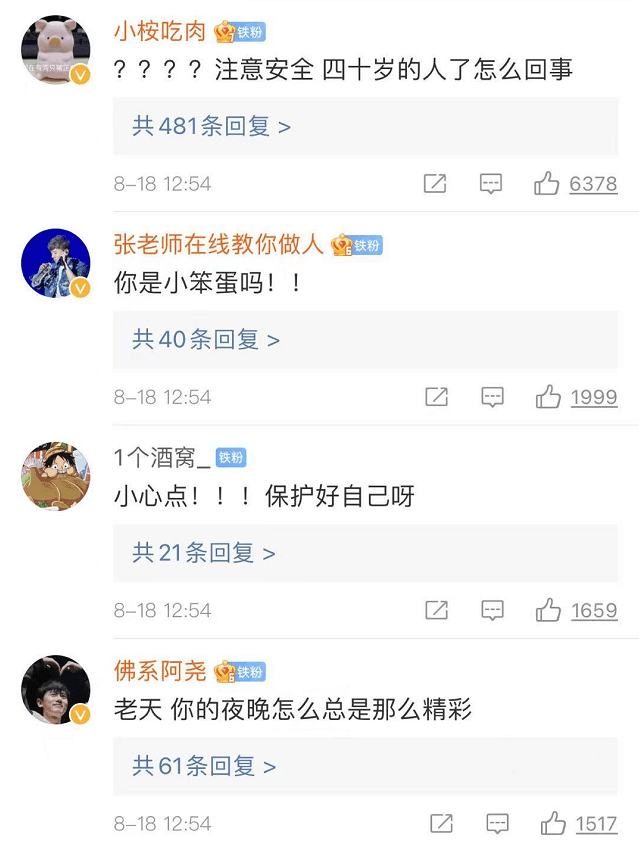Expand the 共40条回复 replies

pos(206,340)
